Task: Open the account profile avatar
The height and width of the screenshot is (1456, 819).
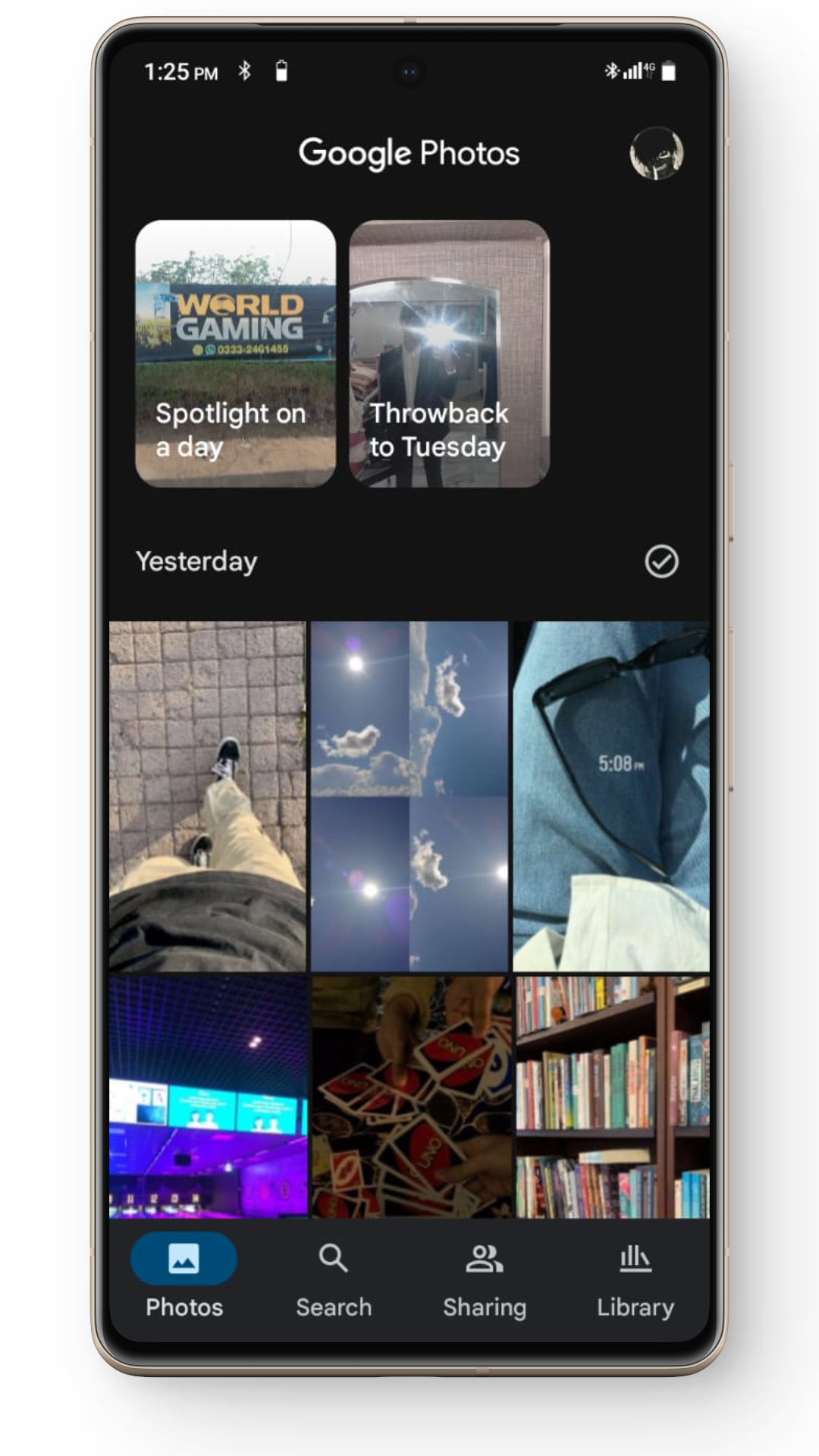Action: [x=656, y=153]
